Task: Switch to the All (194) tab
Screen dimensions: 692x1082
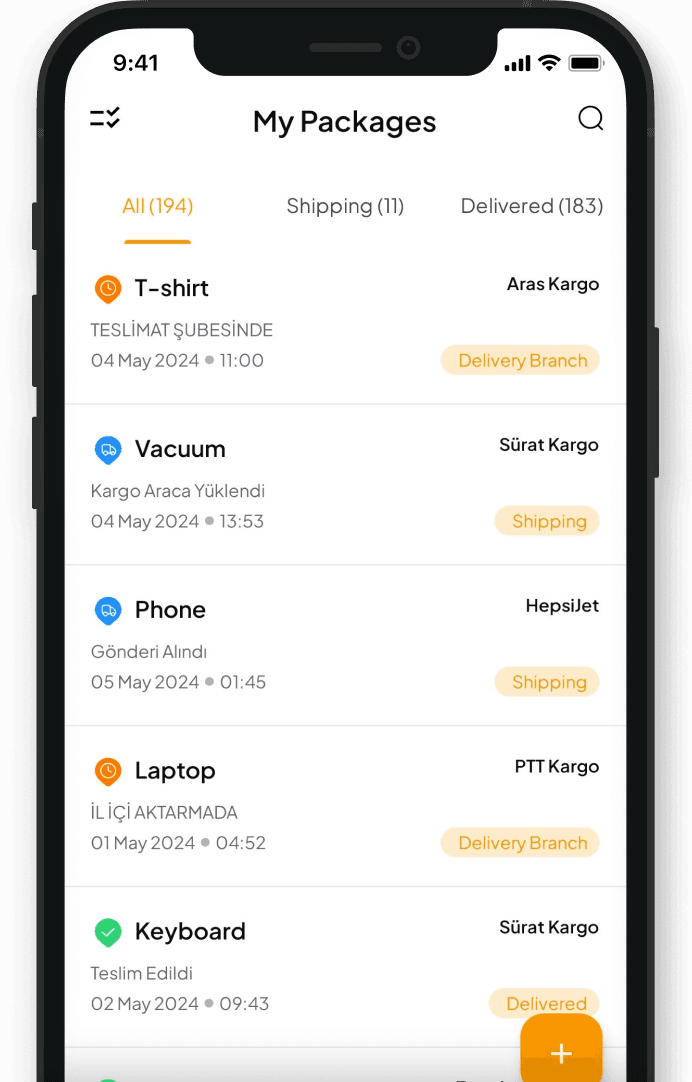Action: [x=157, y=207]
